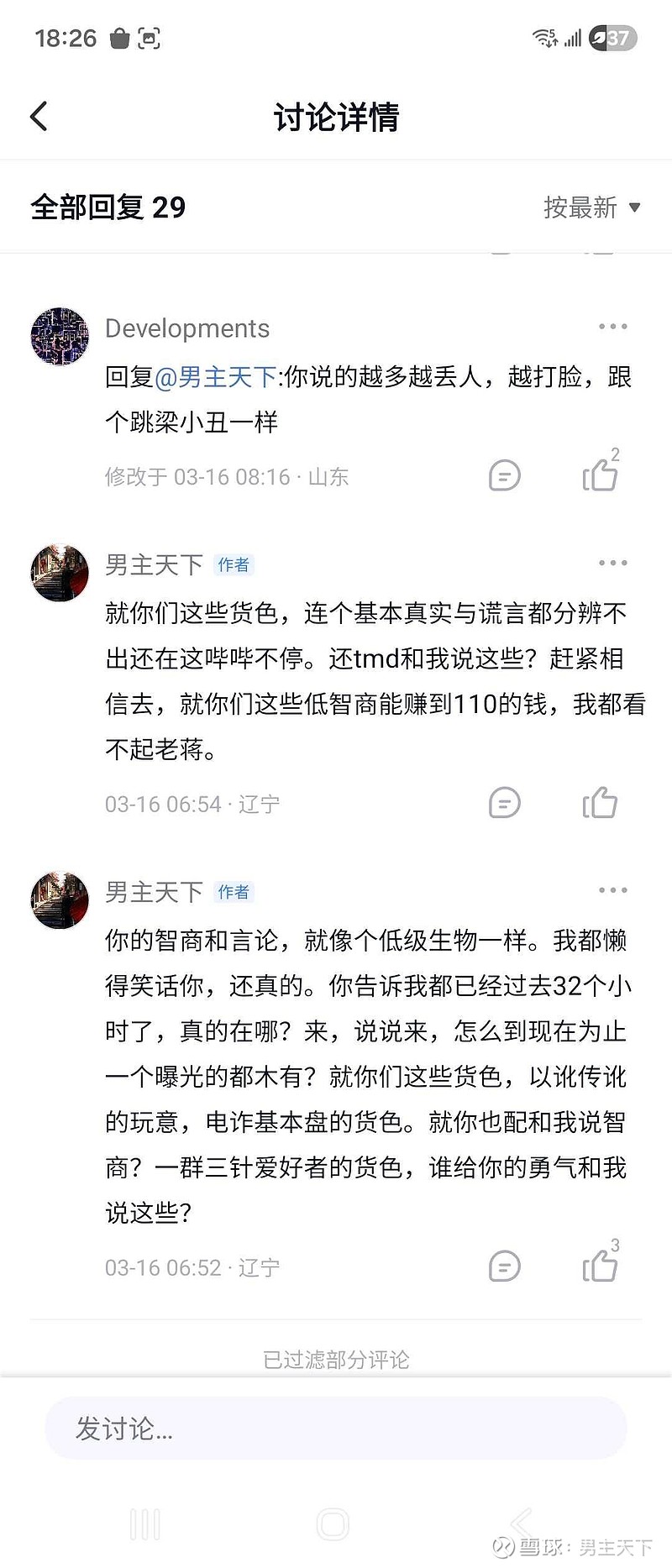
Task: Open Developments' profile via username
Action: 186,328
